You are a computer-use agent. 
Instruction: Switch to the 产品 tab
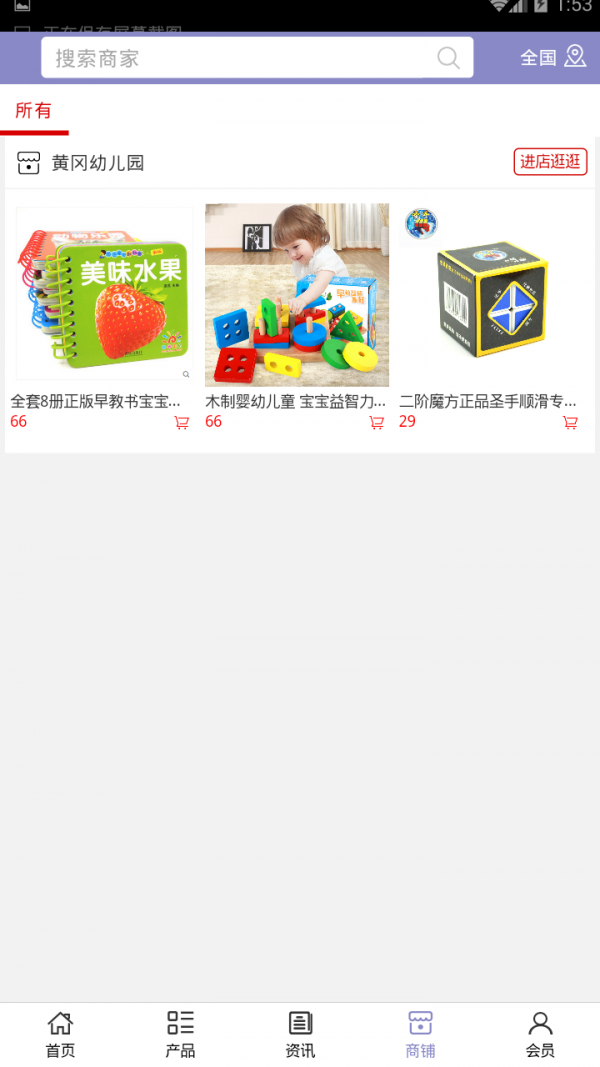pyautogui.click(x=180, y=1034)
